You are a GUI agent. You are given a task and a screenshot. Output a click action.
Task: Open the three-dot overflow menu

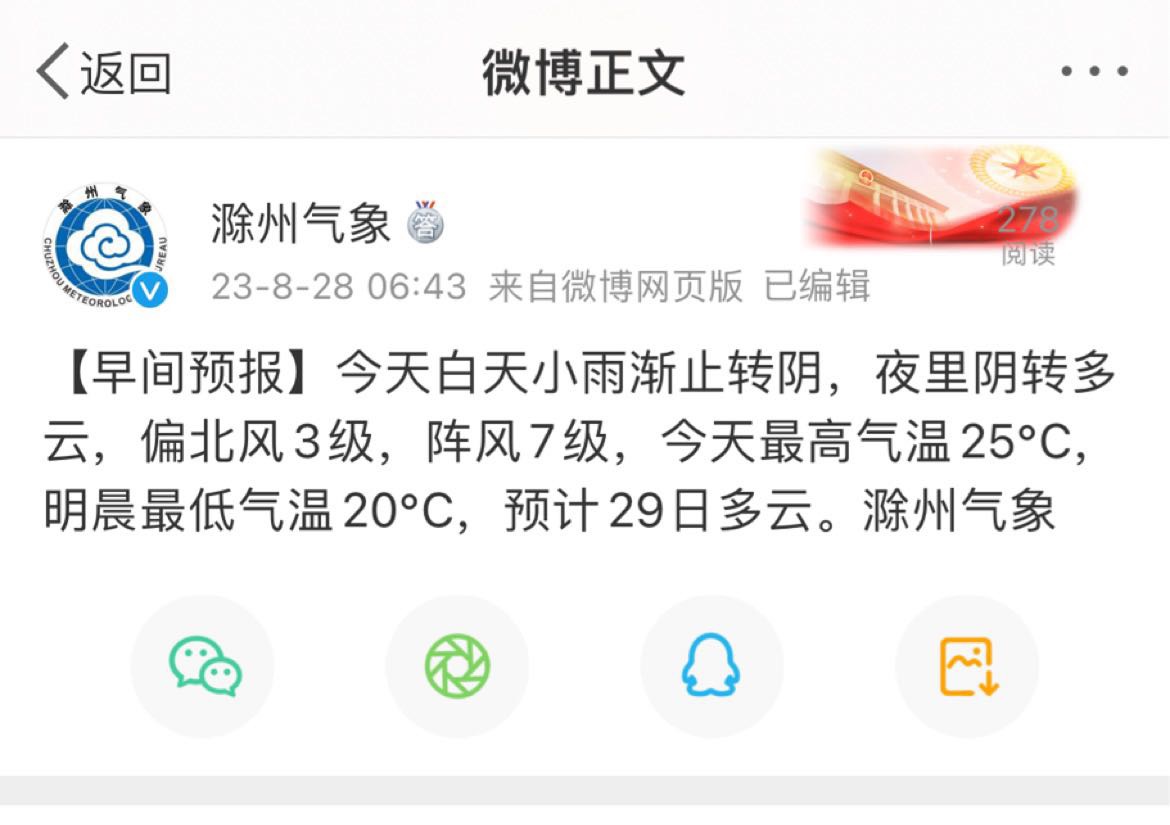tap(1094, 72)
